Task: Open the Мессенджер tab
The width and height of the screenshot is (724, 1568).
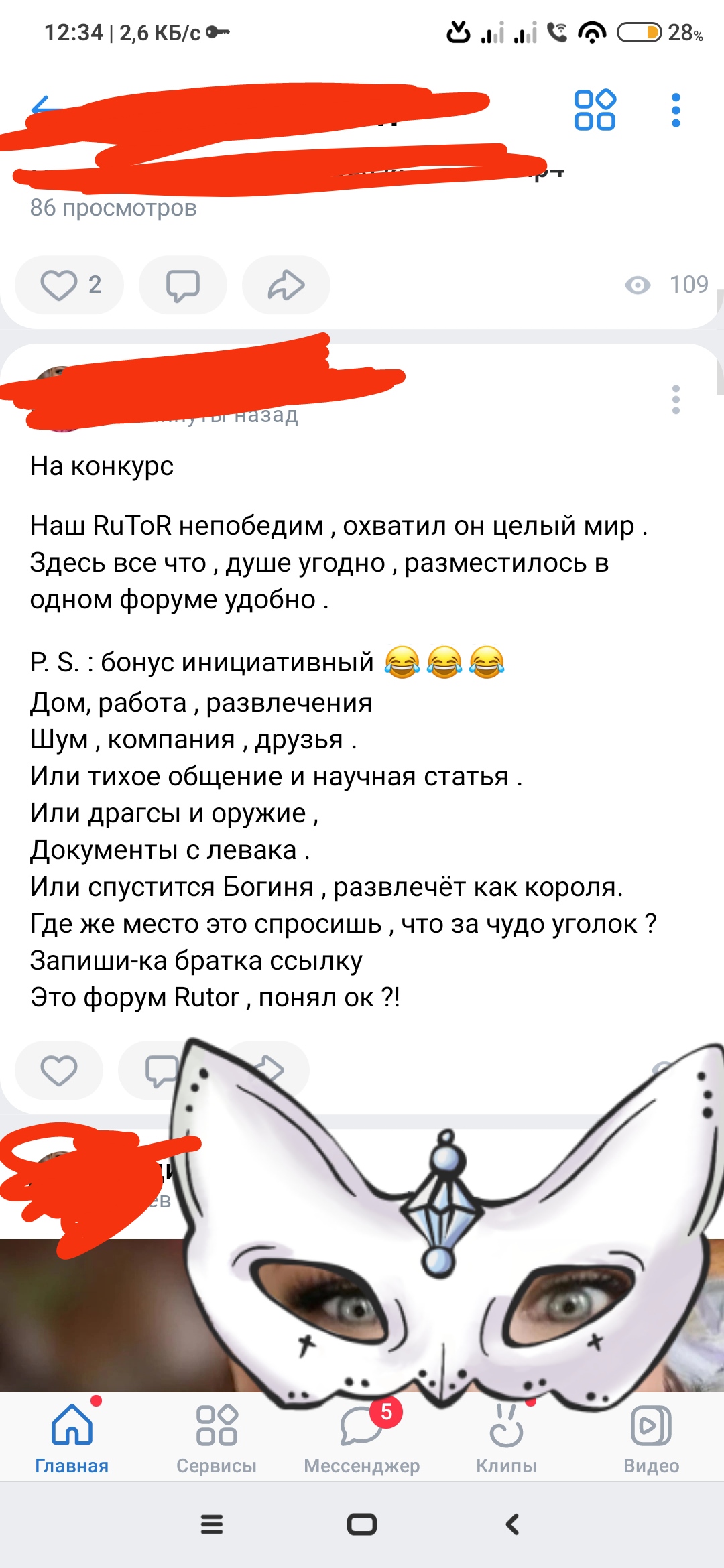Action: click(362, 1439)
